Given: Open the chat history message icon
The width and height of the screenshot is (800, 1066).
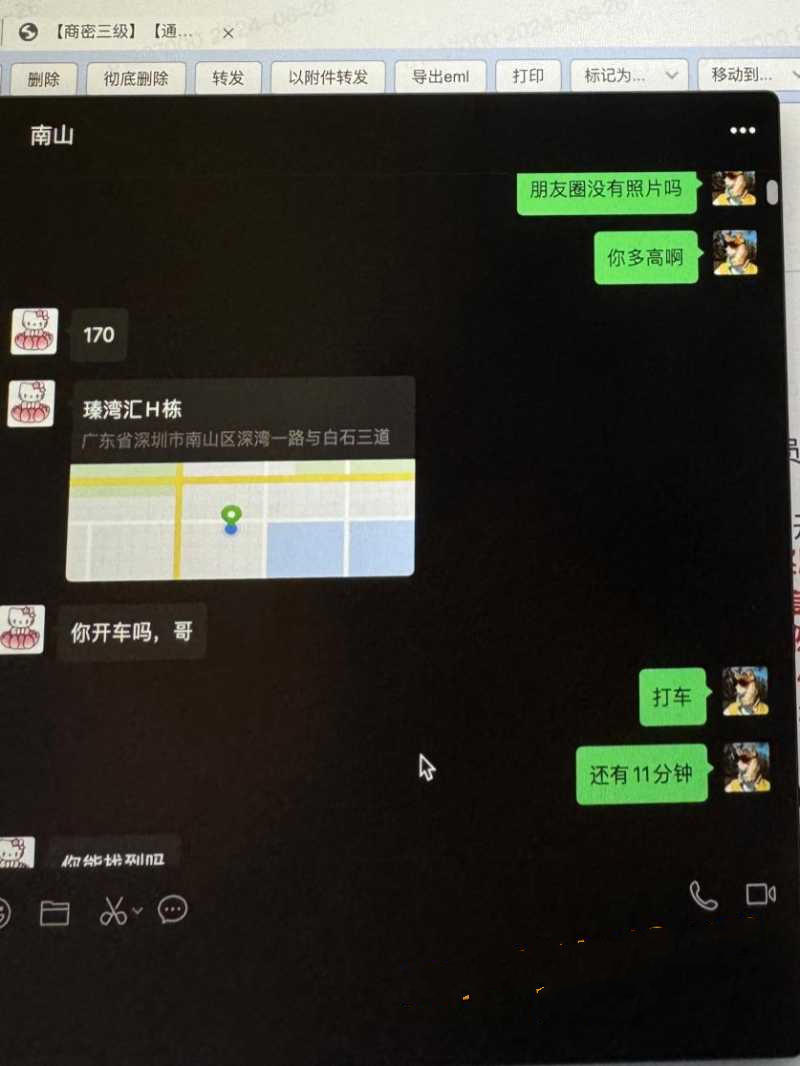Looking at the screenshot, I should [x=172, y=908].
